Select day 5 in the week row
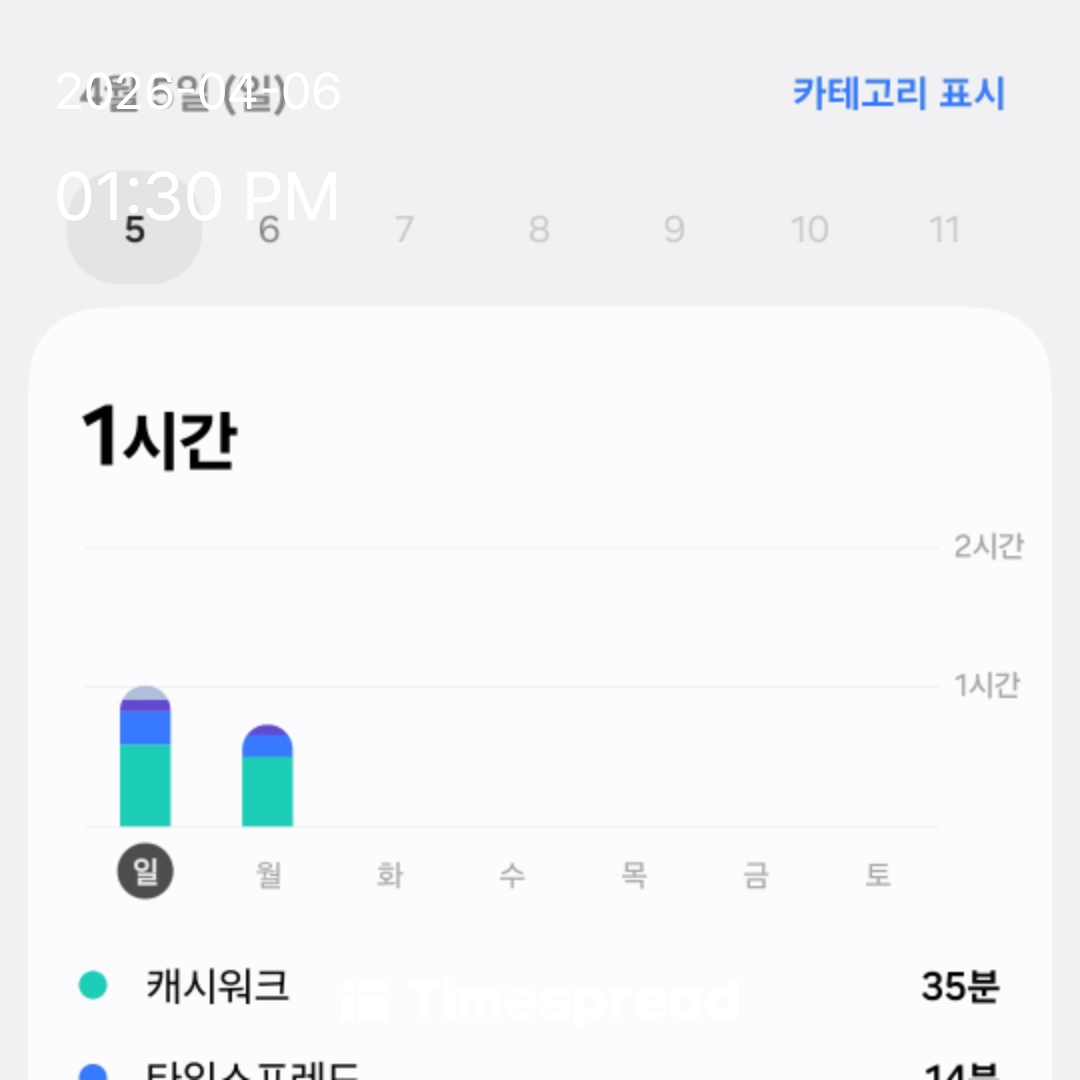Image resolution: width=1080 pixels, height=1080 pixels. pos(135,232)
